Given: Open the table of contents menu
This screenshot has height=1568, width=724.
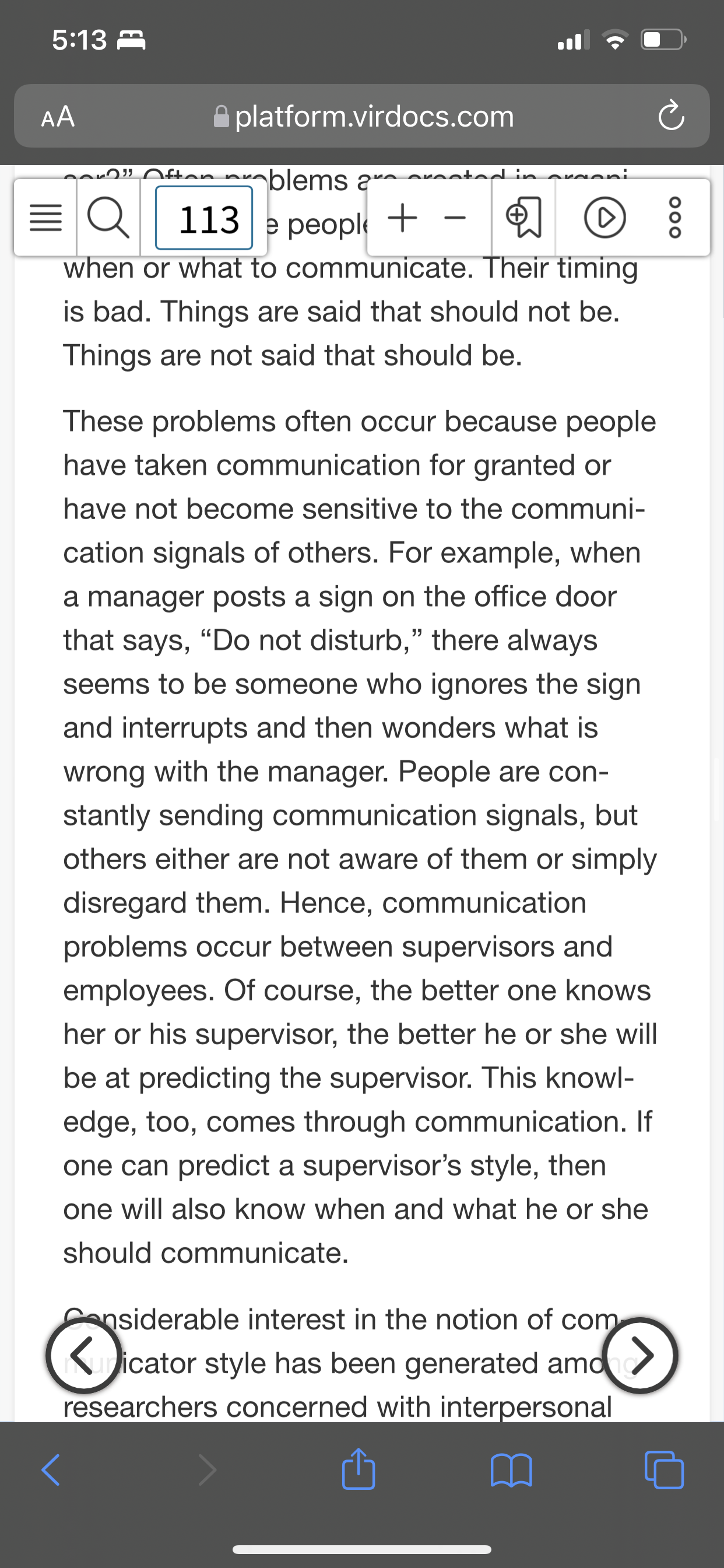Looking at the screenshot, I should pyautogui.click(x=45, y=218).
